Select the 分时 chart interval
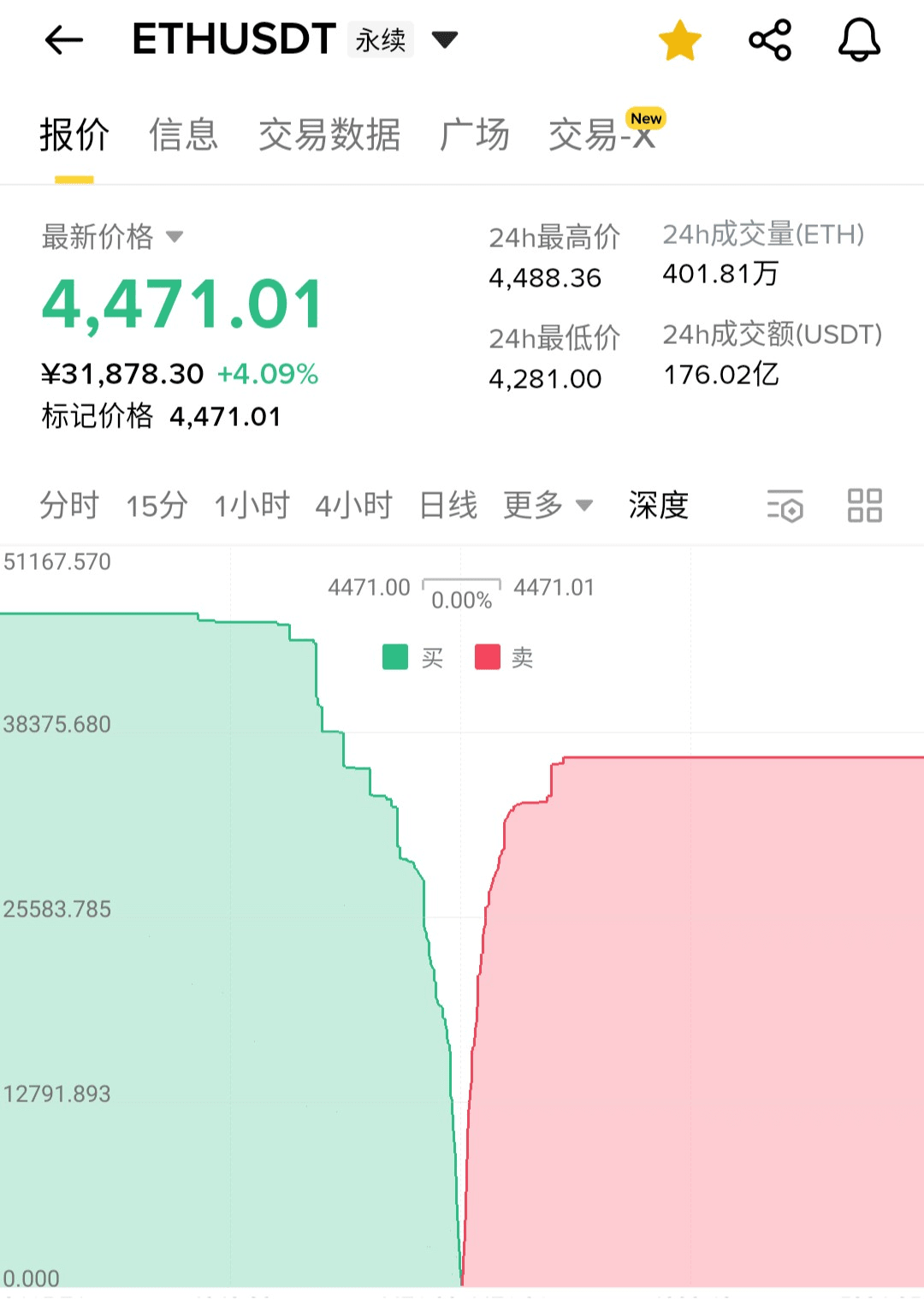 pyautogui.click(x=69, y=505)
